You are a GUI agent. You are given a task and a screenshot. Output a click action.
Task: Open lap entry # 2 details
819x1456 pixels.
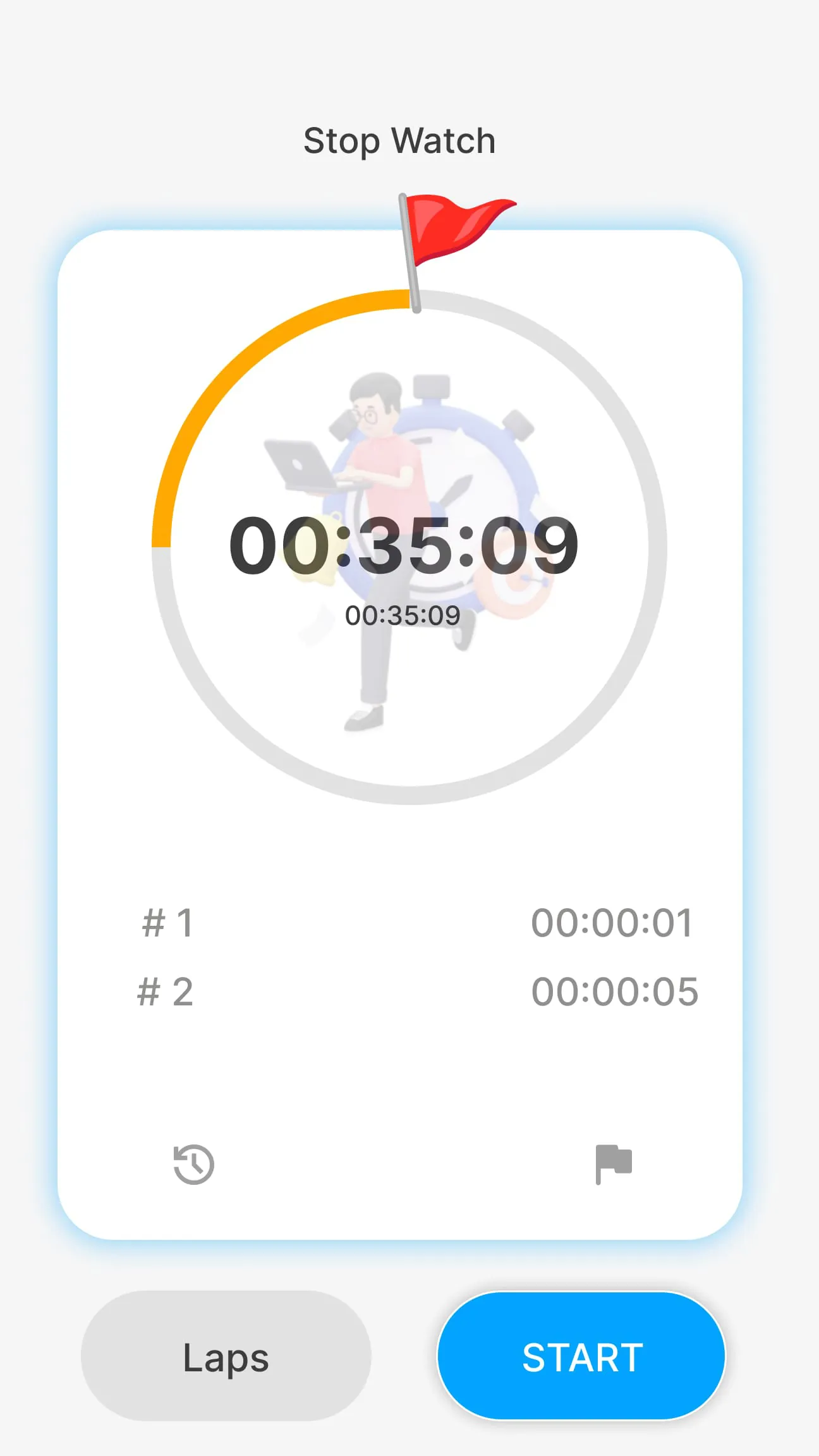click(x=409, y=992)
